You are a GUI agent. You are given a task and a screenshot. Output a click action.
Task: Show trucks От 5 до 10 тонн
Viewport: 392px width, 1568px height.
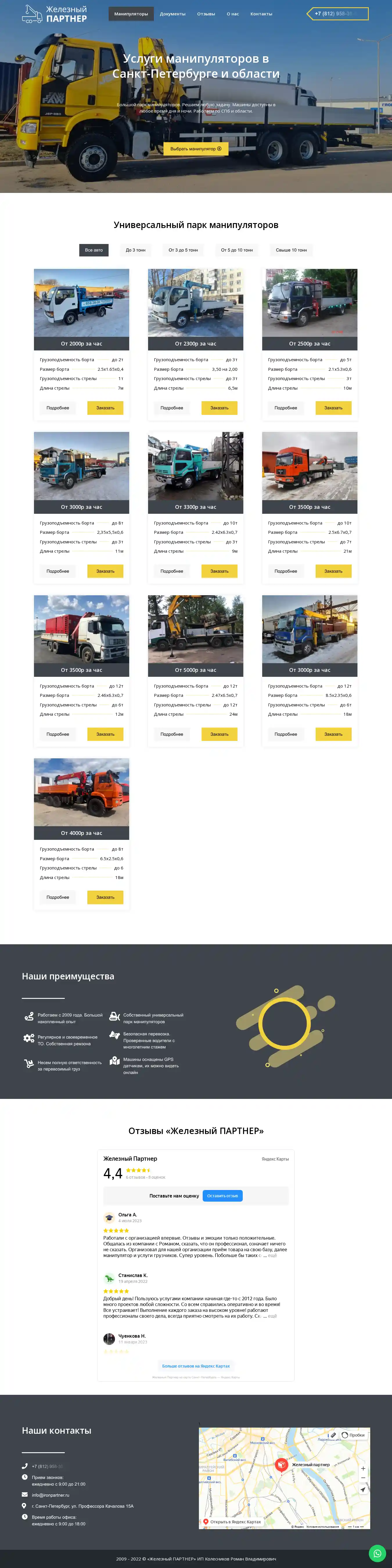(237, 250)
